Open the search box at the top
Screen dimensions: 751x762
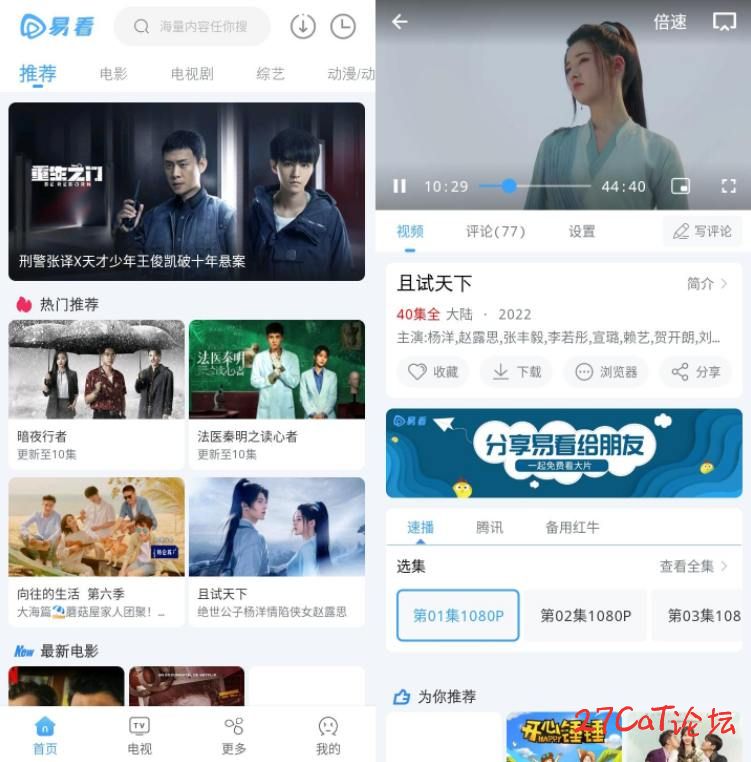[x=192, y=27]
